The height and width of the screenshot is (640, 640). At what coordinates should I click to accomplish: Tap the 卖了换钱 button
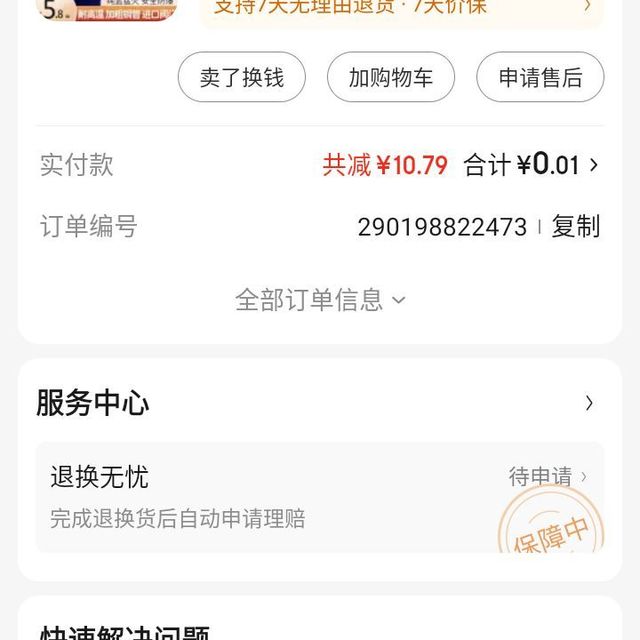(242, 77)
